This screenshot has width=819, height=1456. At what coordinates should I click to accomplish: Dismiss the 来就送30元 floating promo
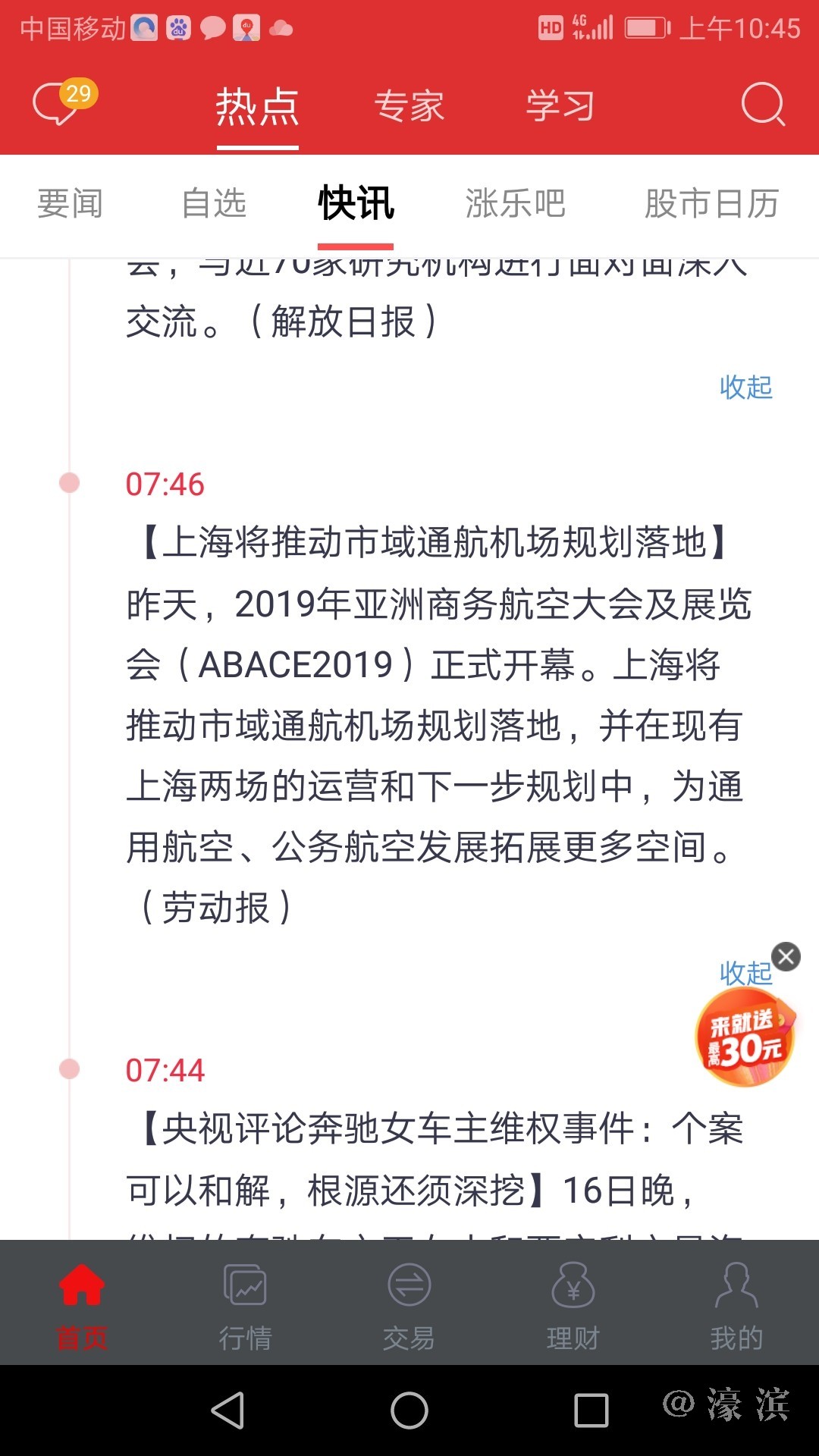(786, 956)
